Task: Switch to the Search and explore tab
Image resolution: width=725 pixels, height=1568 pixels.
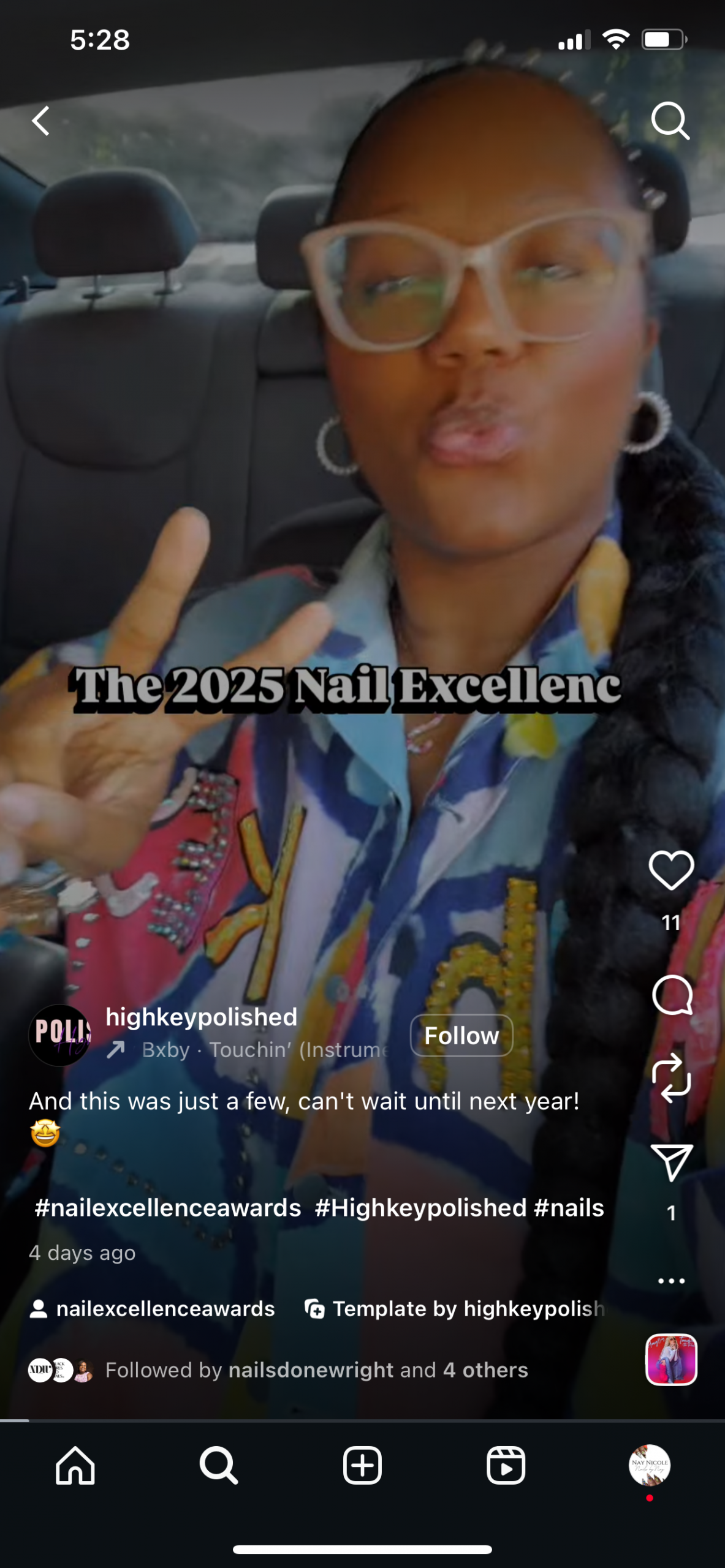Action: pos(219,1466)
